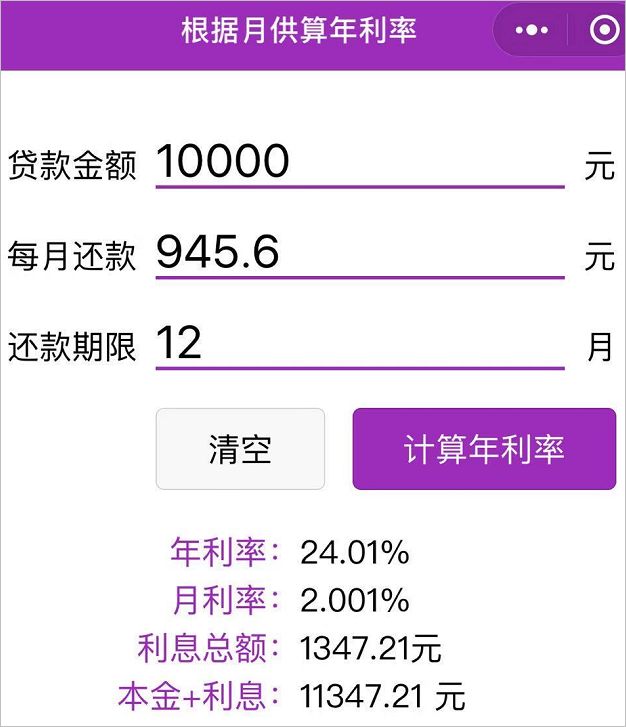Image resolution: width=626 pixels, height=727 pixels.
Task: Close the mini program with the circle icon
Action: point(603,31)
